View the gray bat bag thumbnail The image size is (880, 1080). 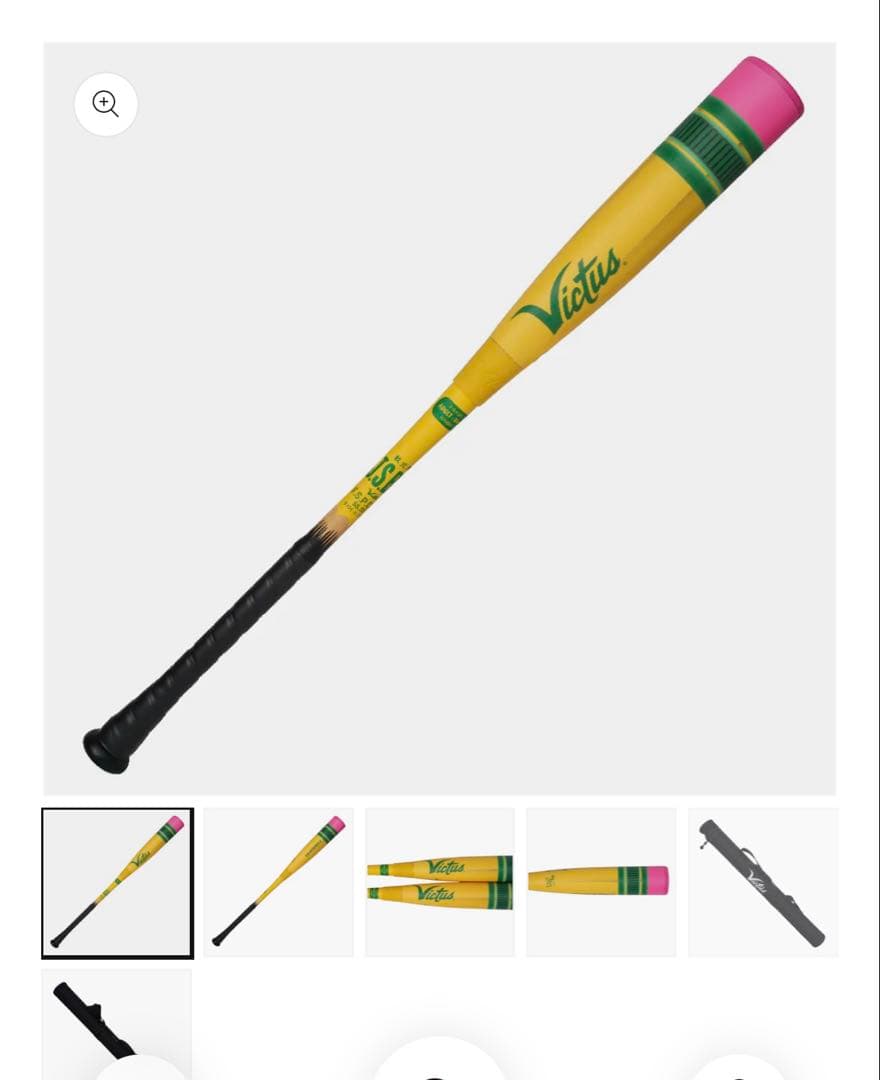763,882
